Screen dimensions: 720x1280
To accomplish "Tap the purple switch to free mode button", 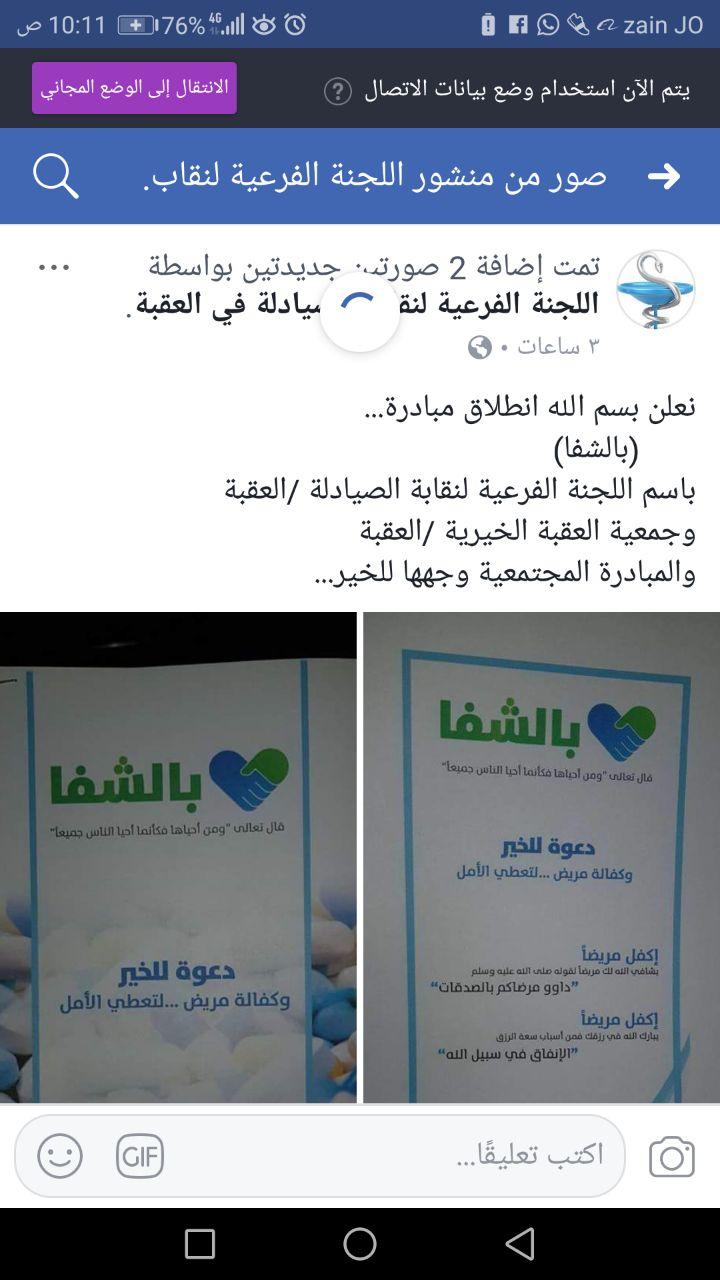I will 134,88.
